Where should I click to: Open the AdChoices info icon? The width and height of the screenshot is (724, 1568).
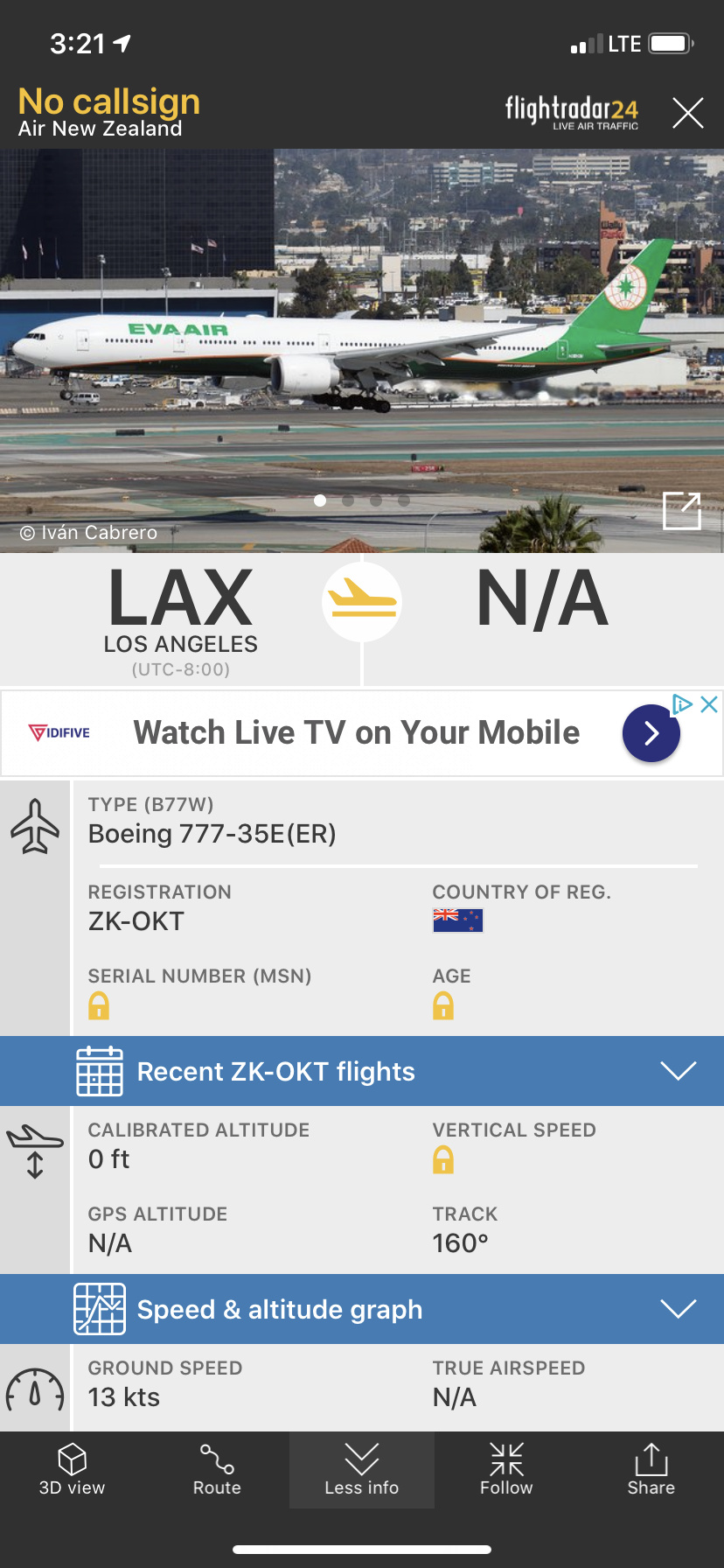[x=682, y=704]
